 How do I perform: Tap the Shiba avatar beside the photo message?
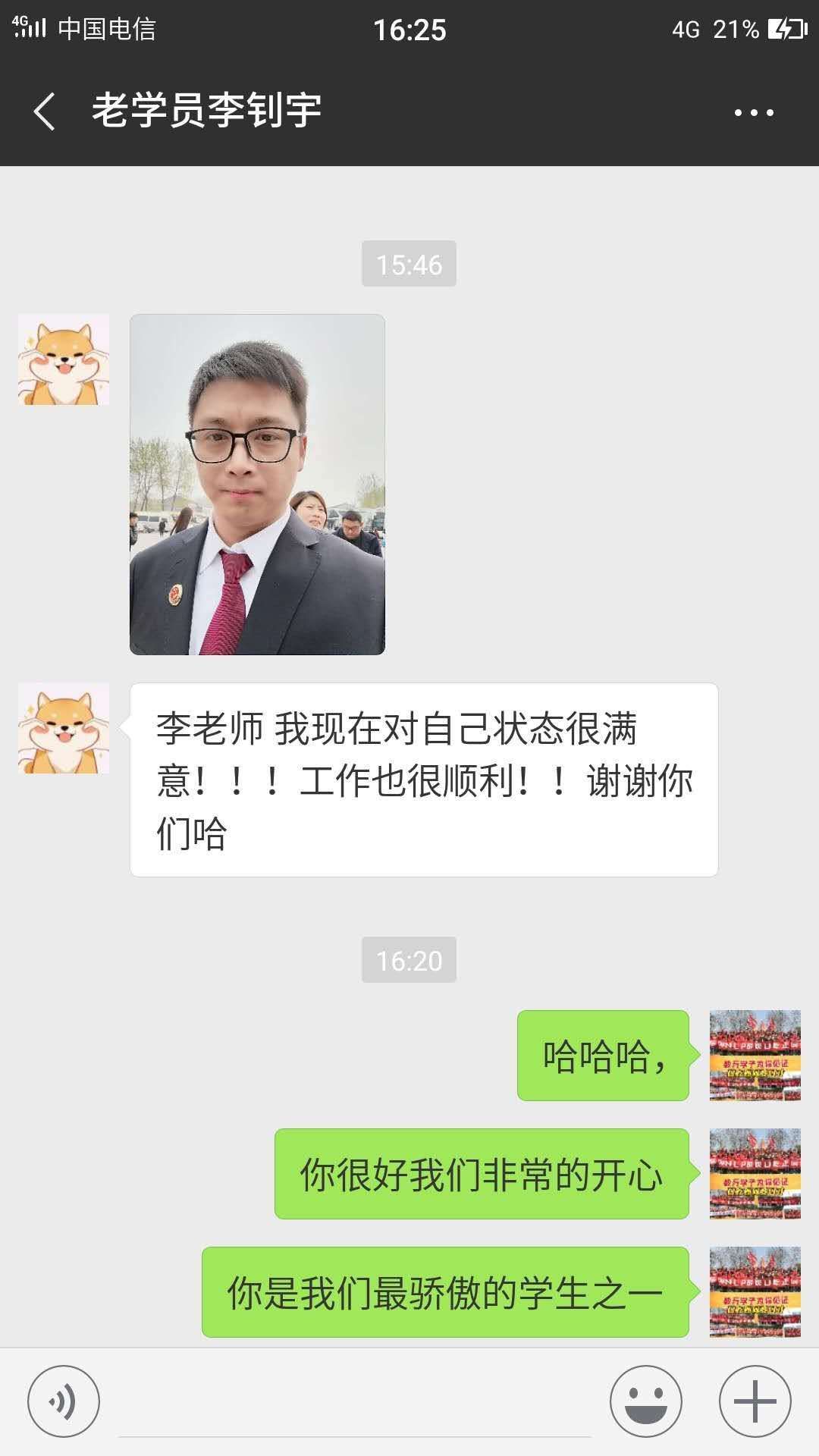click(x=64, y=359)
